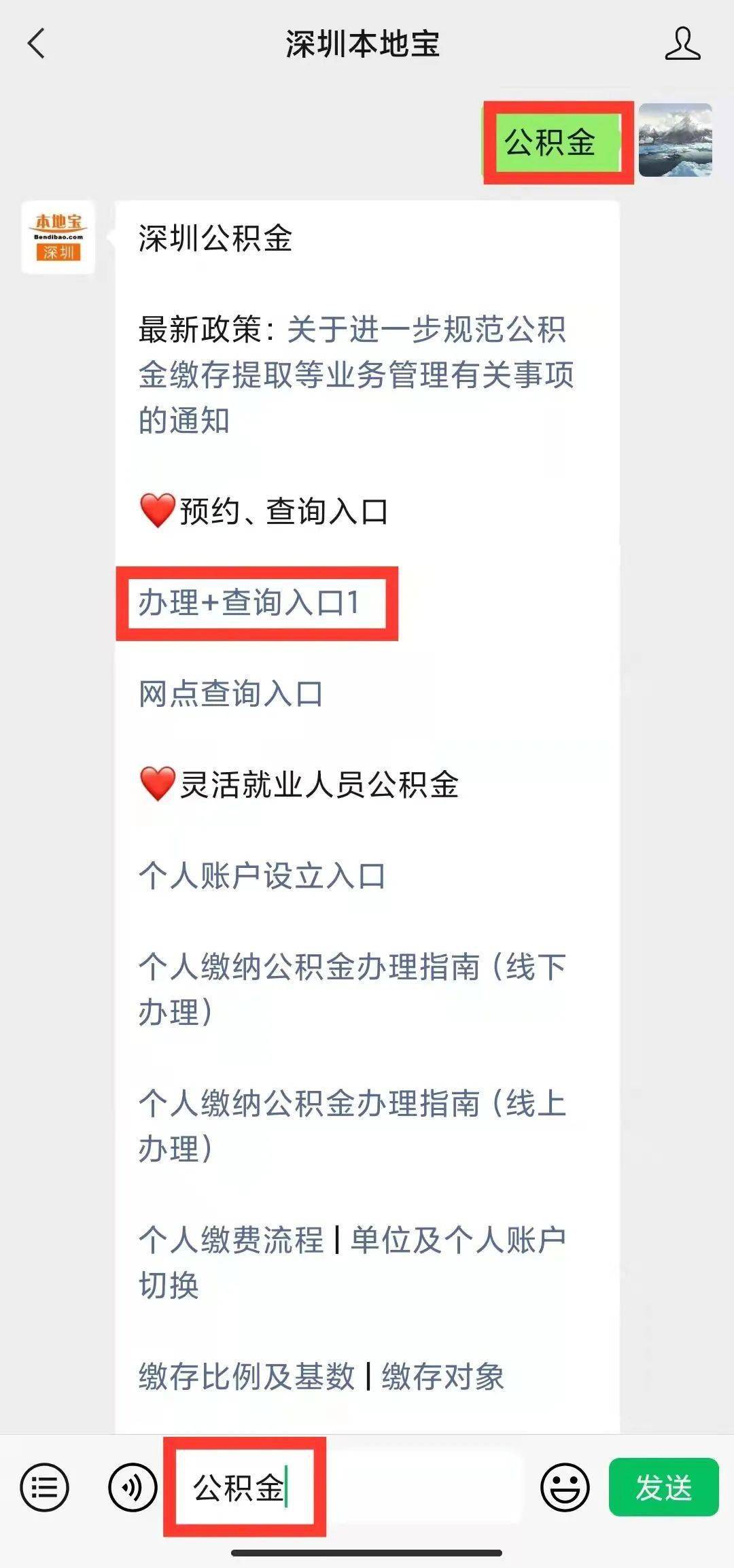
Task: Send the message with 发送
Action: click(663, 1487)
